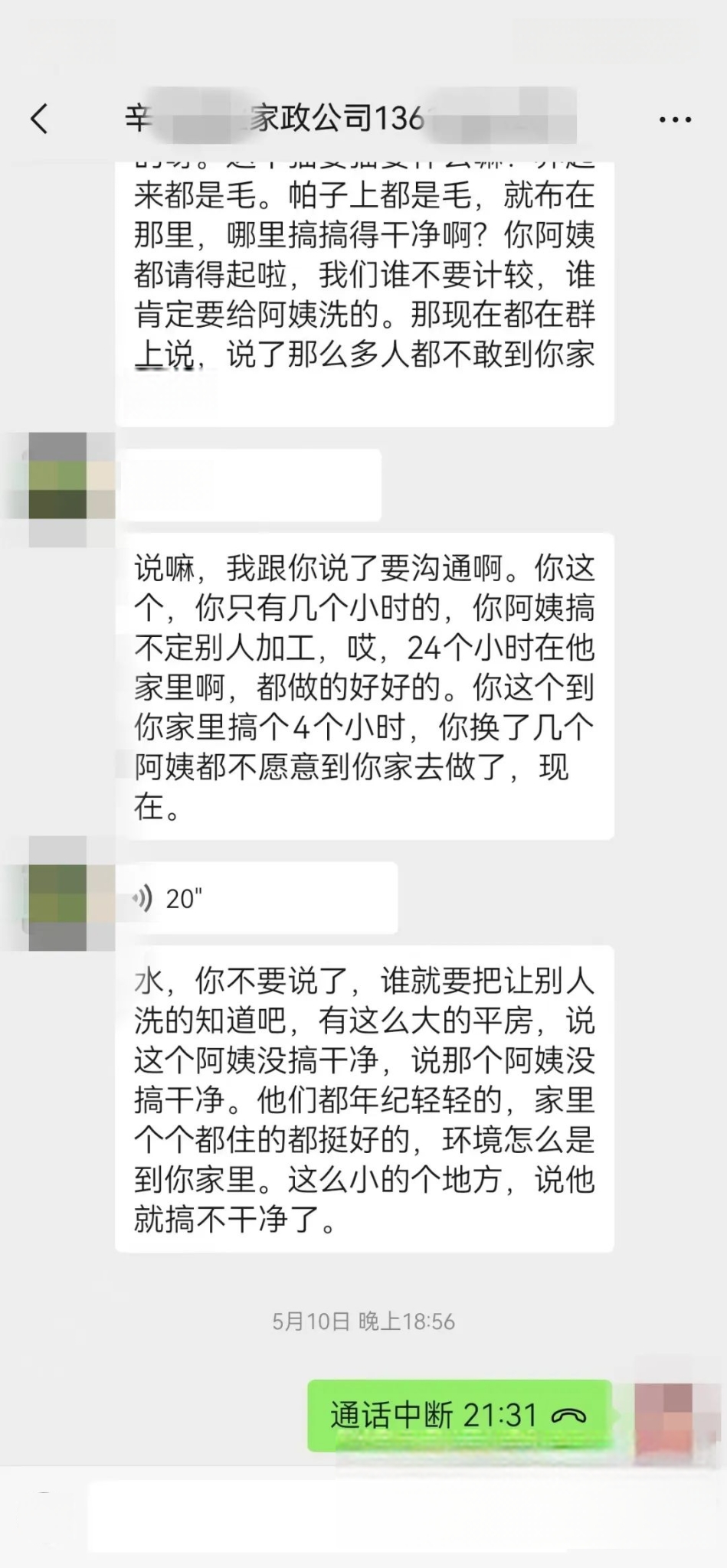Open the chat overflow menu

click(675, 119)
